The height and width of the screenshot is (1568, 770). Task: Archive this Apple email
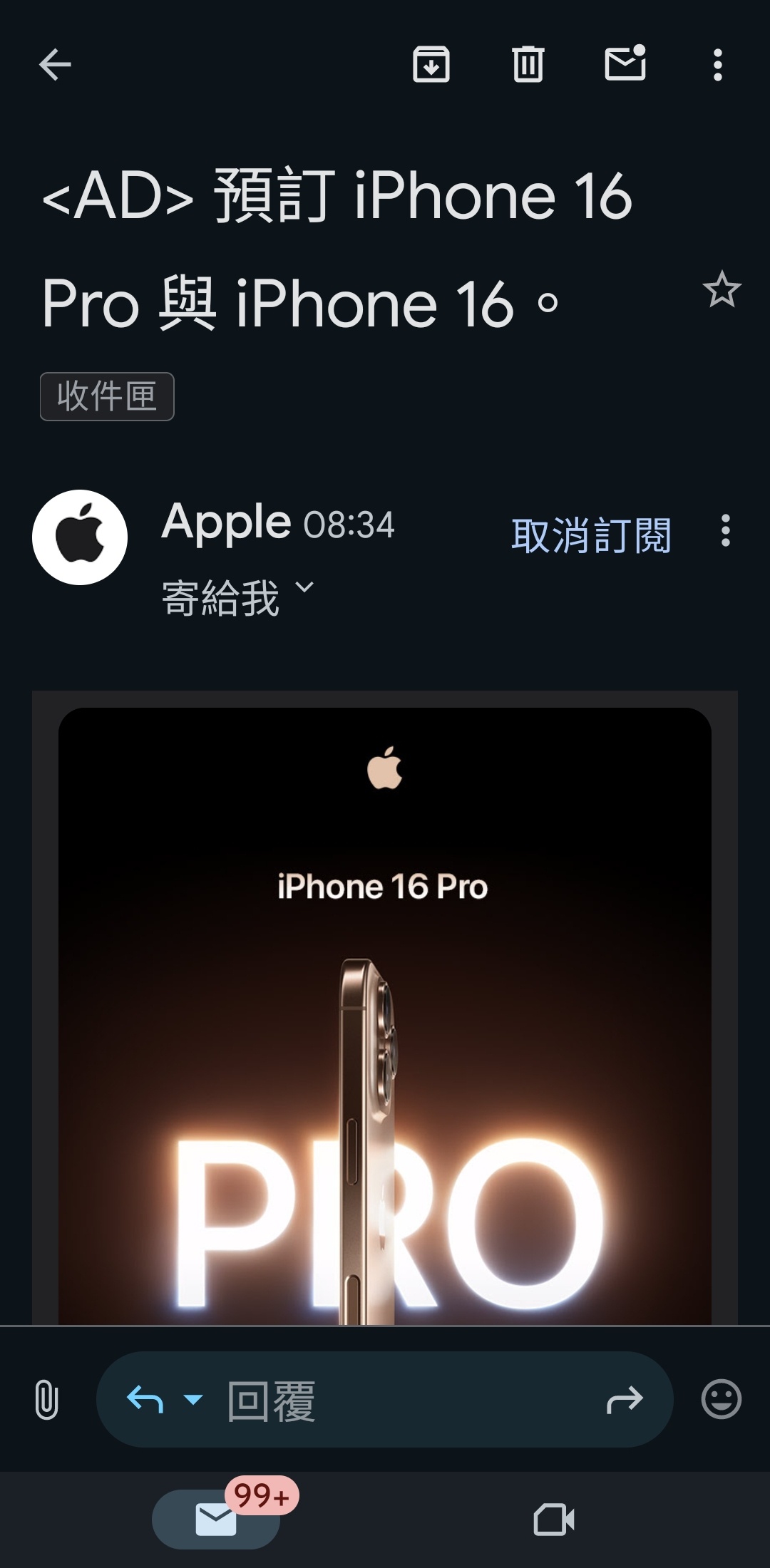coord(431,66)
